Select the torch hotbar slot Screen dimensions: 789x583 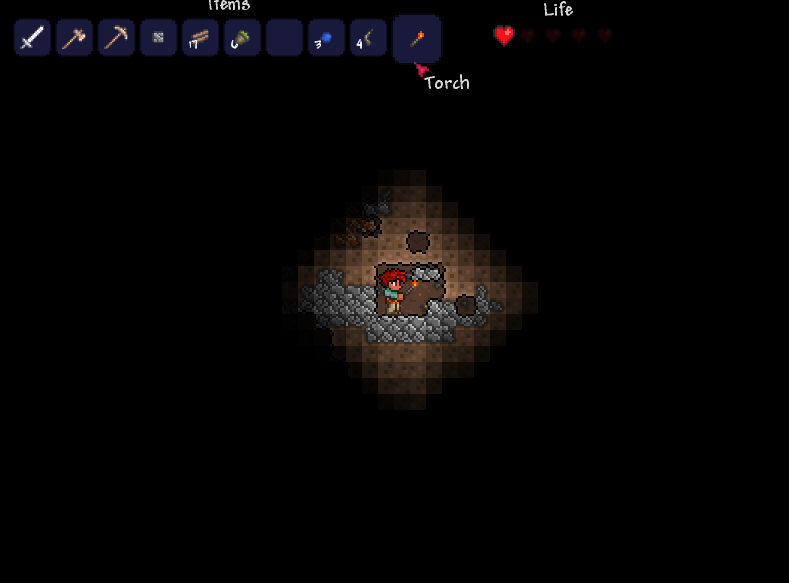coord(416,39)
